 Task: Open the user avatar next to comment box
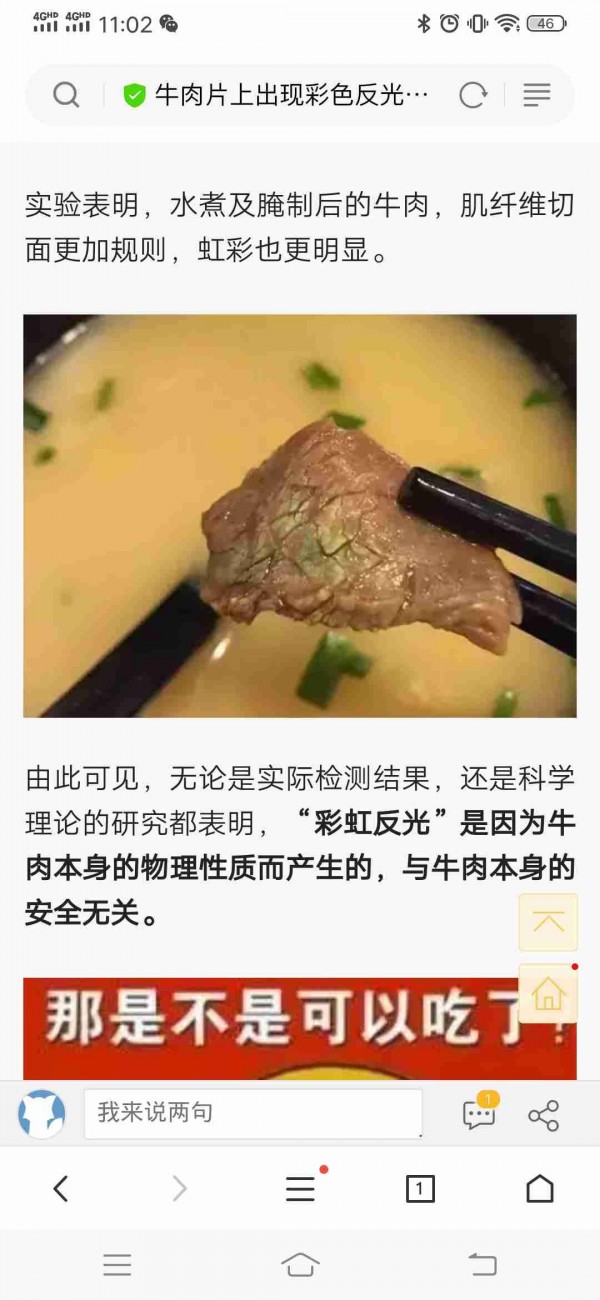click(42, 1113)
